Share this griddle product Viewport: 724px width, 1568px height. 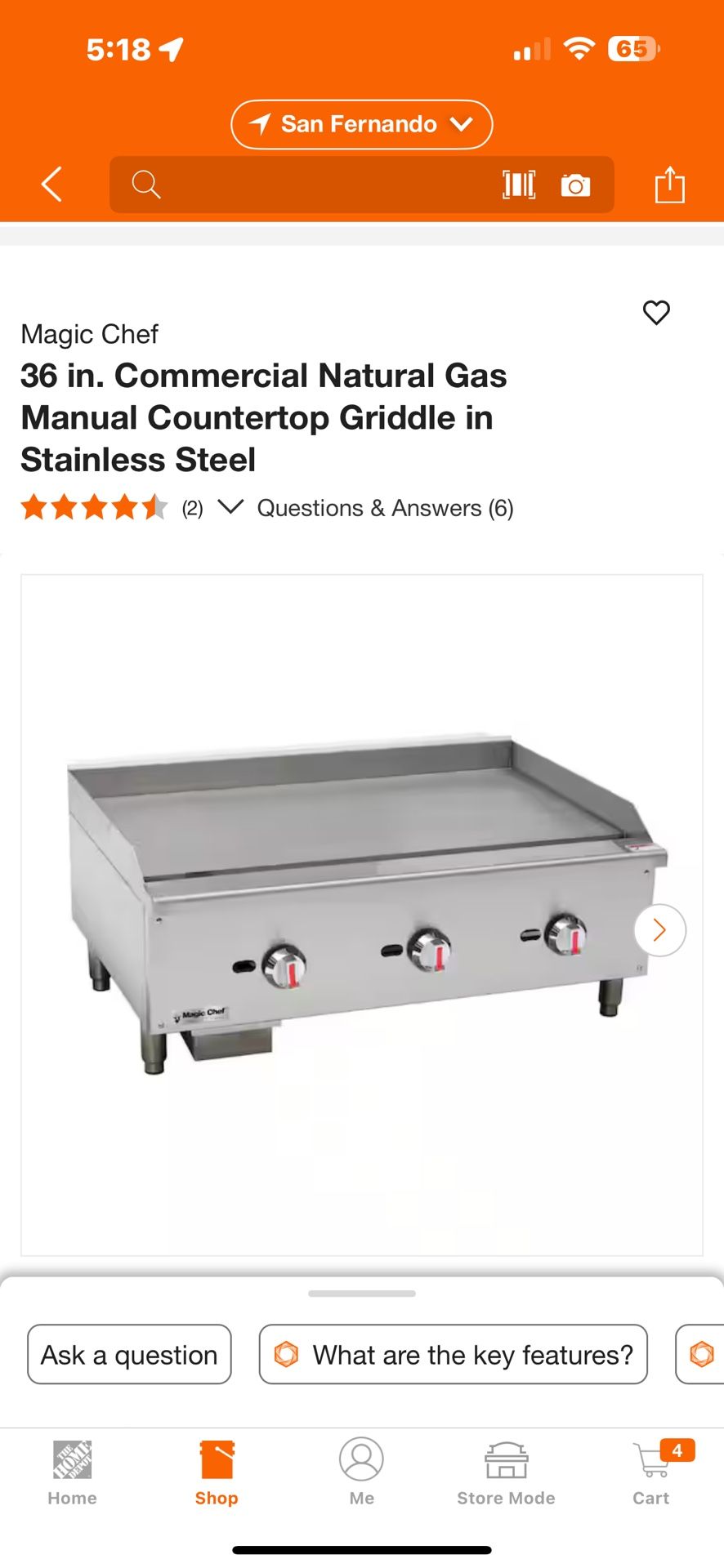pos(669,185)
